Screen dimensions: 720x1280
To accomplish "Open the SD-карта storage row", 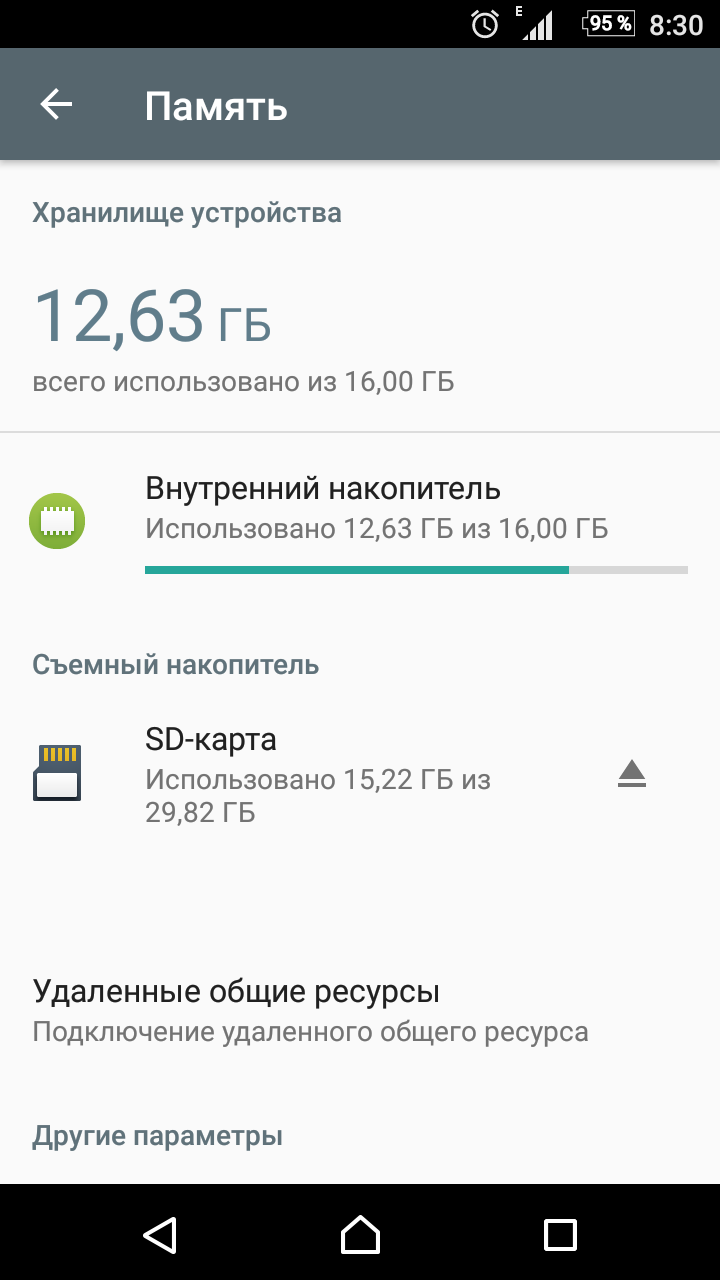I will [x=320, y=774].
